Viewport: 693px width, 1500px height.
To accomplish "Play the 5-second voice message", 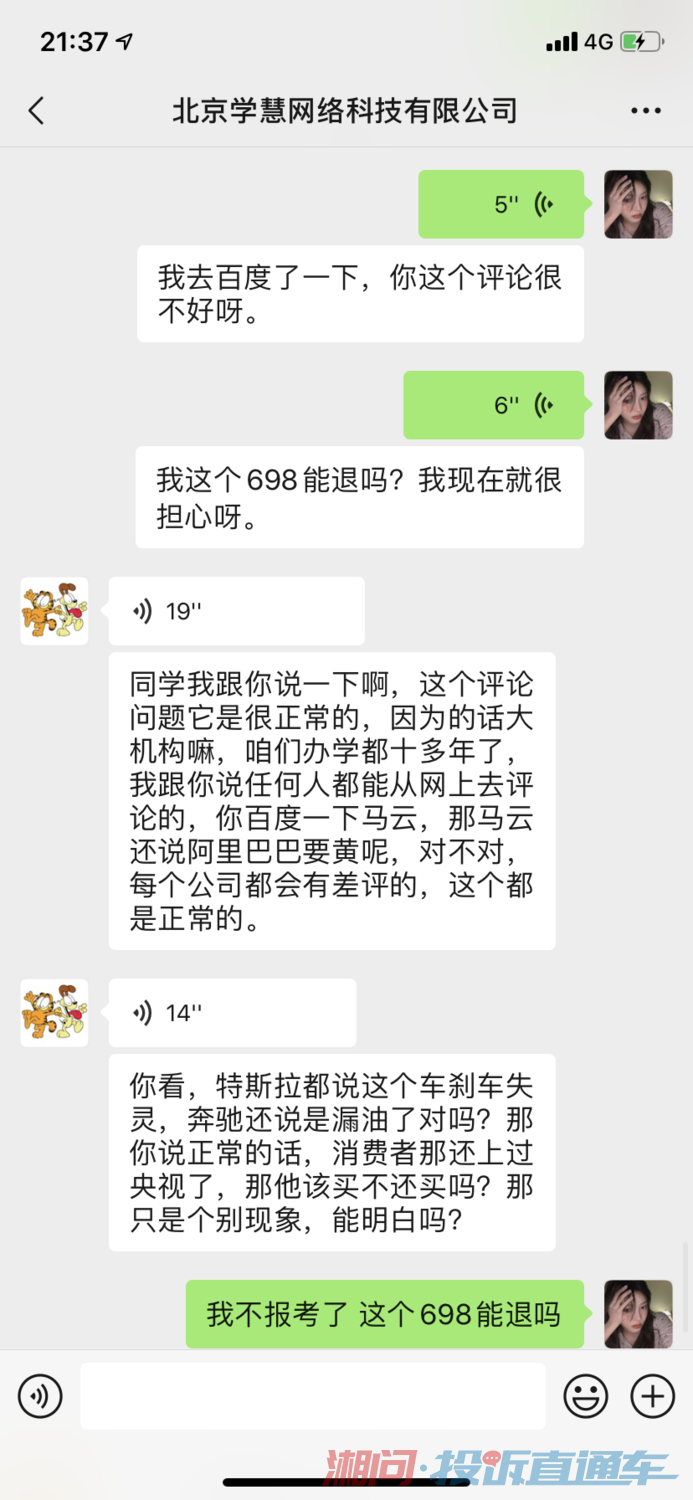I will click(x=501, y=204).
